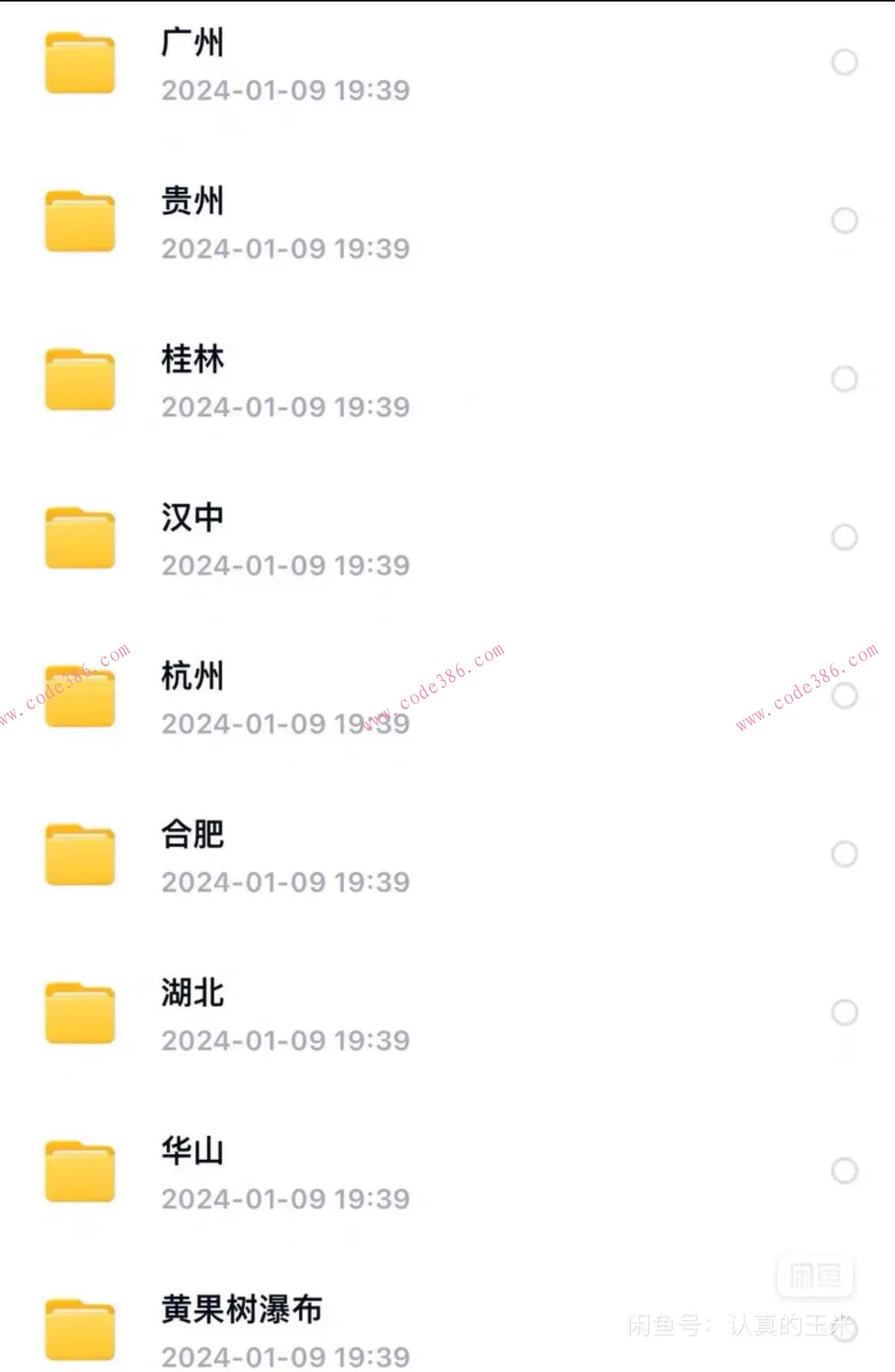
Task: Select the circle next to 桂林
Action: 844,376
